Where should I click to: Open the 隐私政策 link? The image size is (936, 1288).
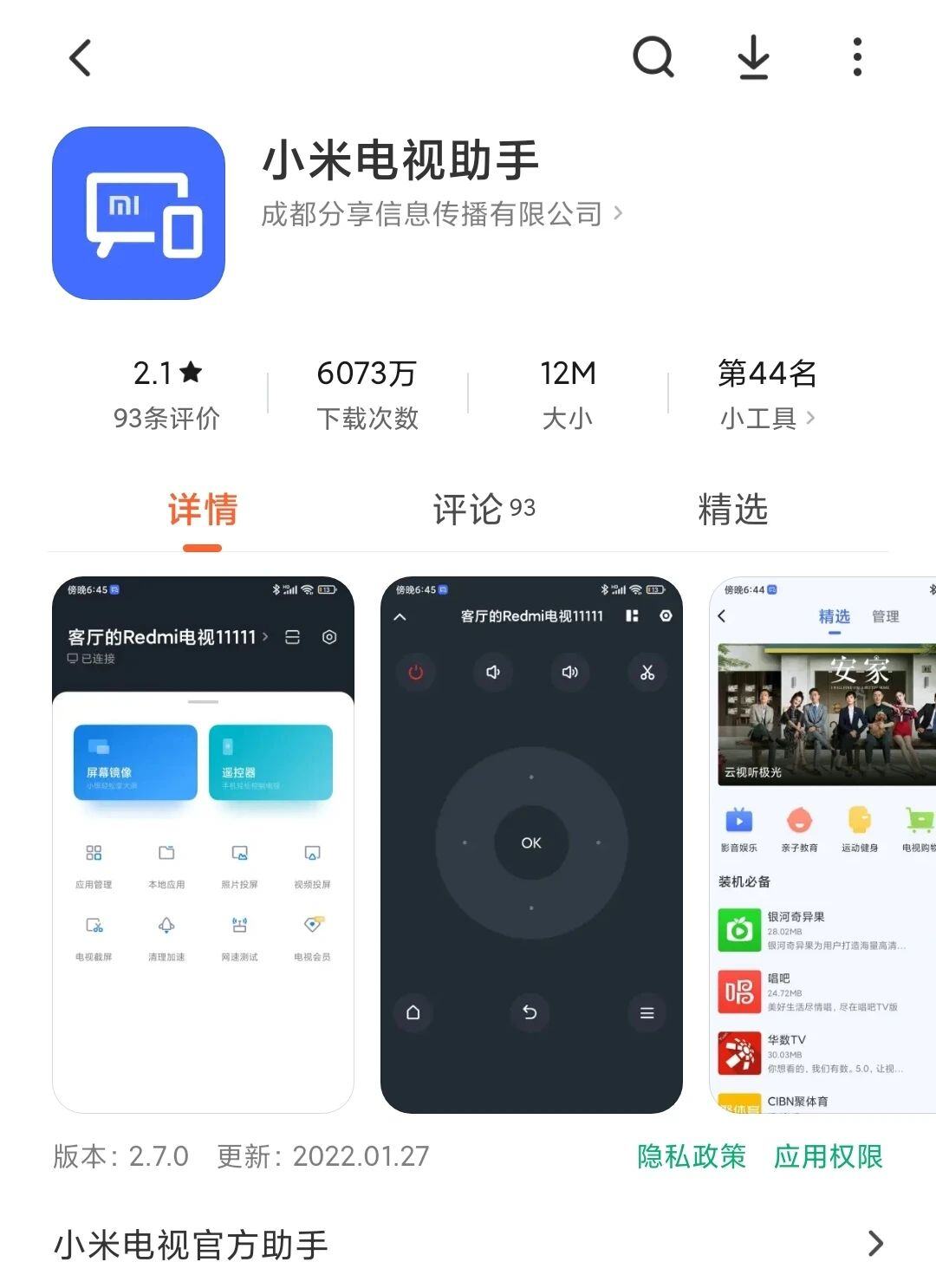pos(691,1156)
